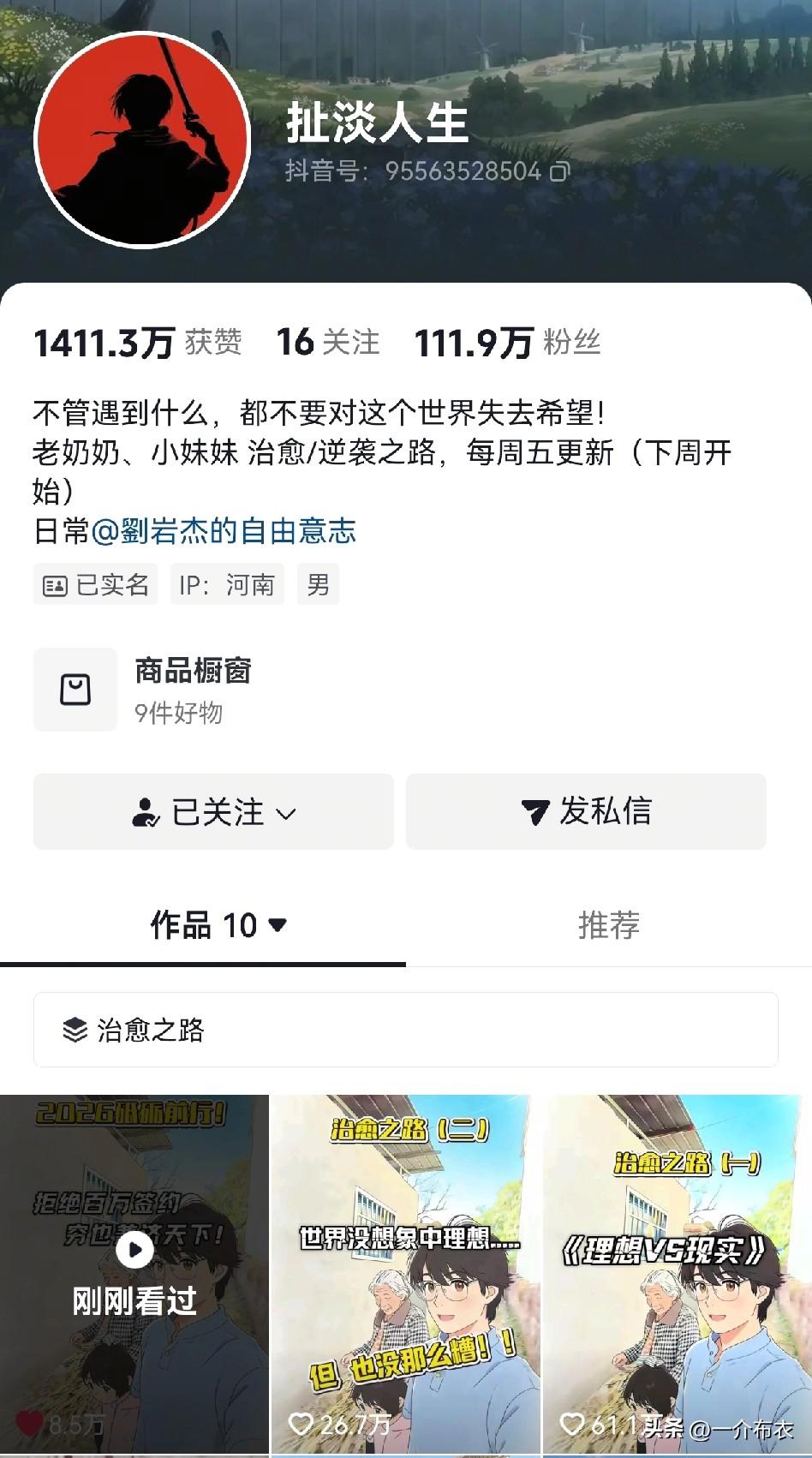Toggle follow status via 已关注 button
Image resolution: width=812 pixels, height=1458 pixels.
[x=212, y=811]
